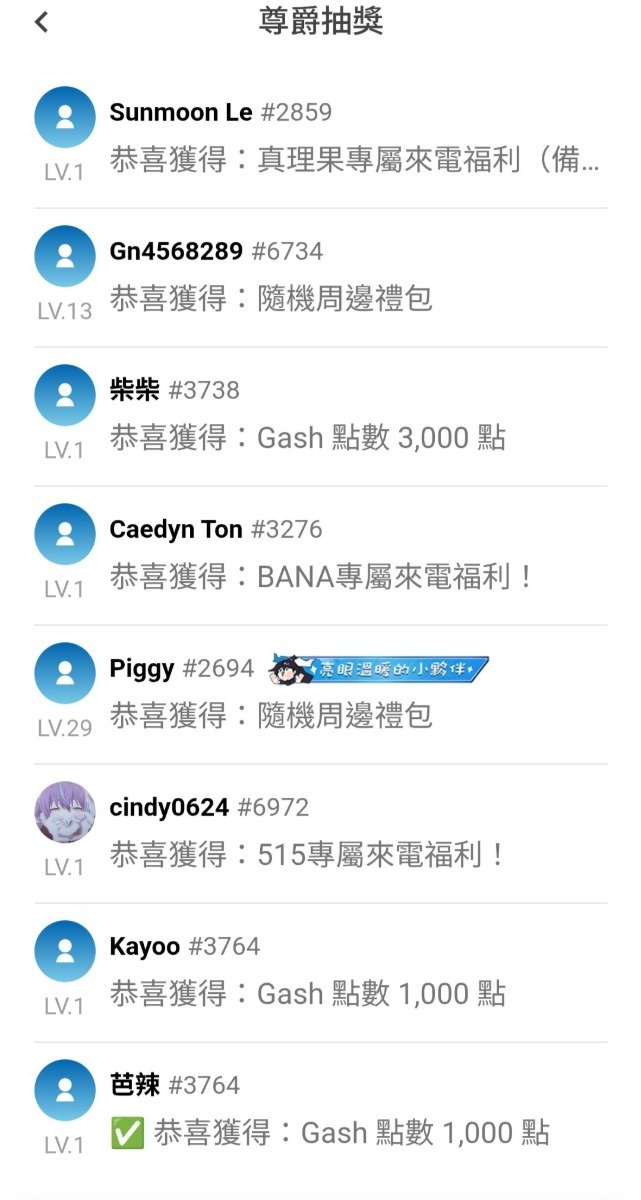
Task: Tap cindy0624's anime avatar
Action: [x=65, y=811]
